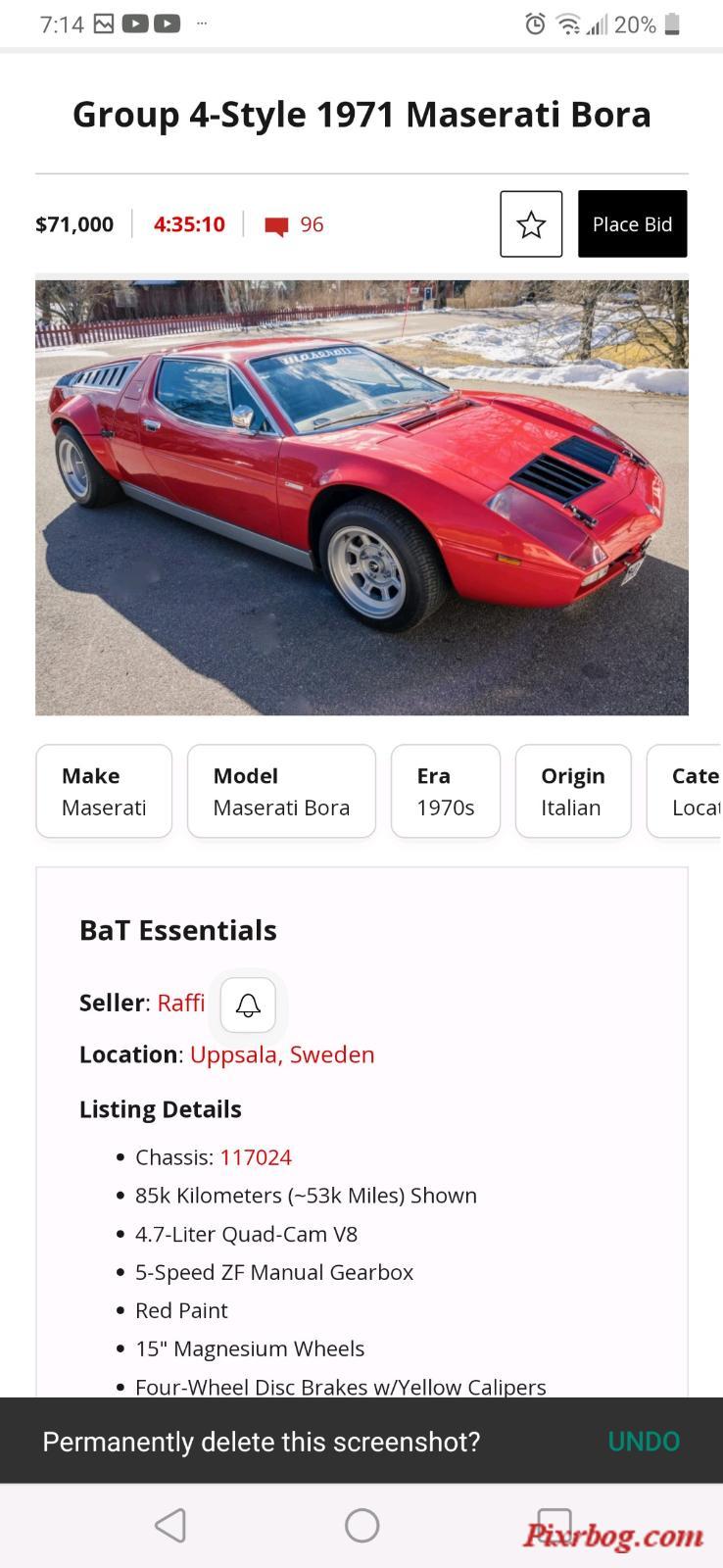Screen dimensions: 723x1568
Task: Undo the screenshot deletion
Action: click(x=644, y=1442)
